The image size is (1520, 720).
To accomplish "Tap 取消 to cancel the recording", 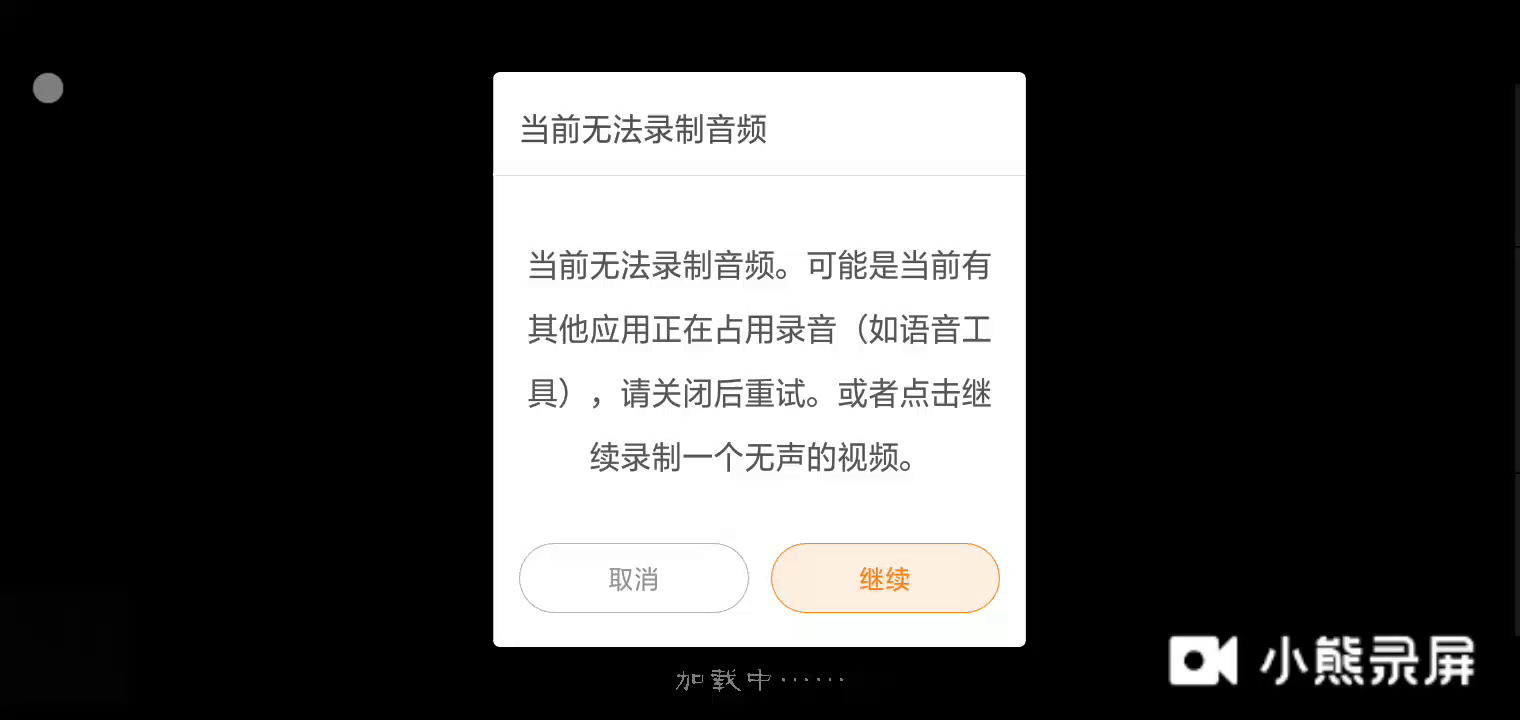I will [x=633, y=578].
